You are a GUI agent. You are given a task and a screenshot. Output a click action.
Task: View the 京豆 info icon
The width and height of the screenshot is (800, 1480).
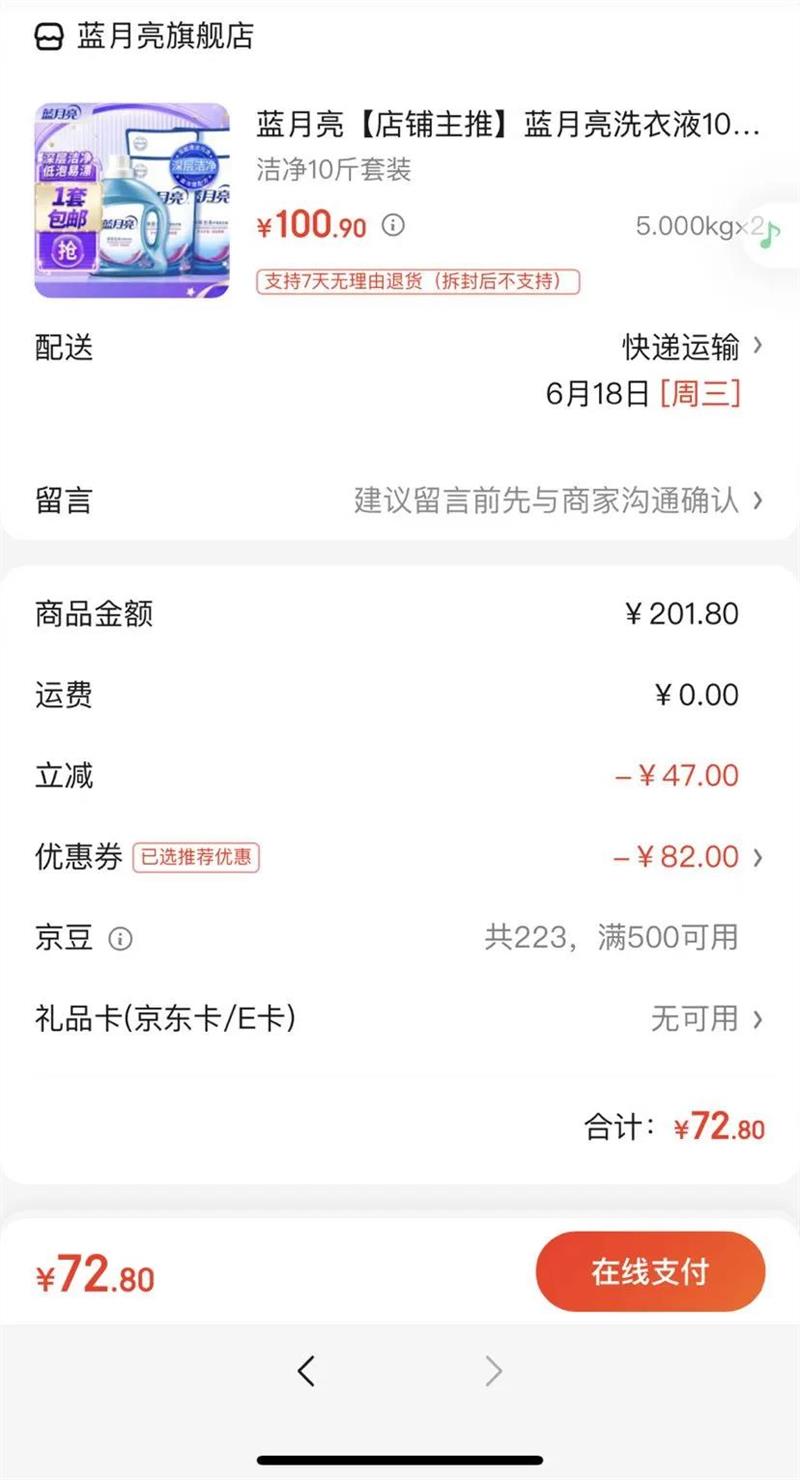120,939
